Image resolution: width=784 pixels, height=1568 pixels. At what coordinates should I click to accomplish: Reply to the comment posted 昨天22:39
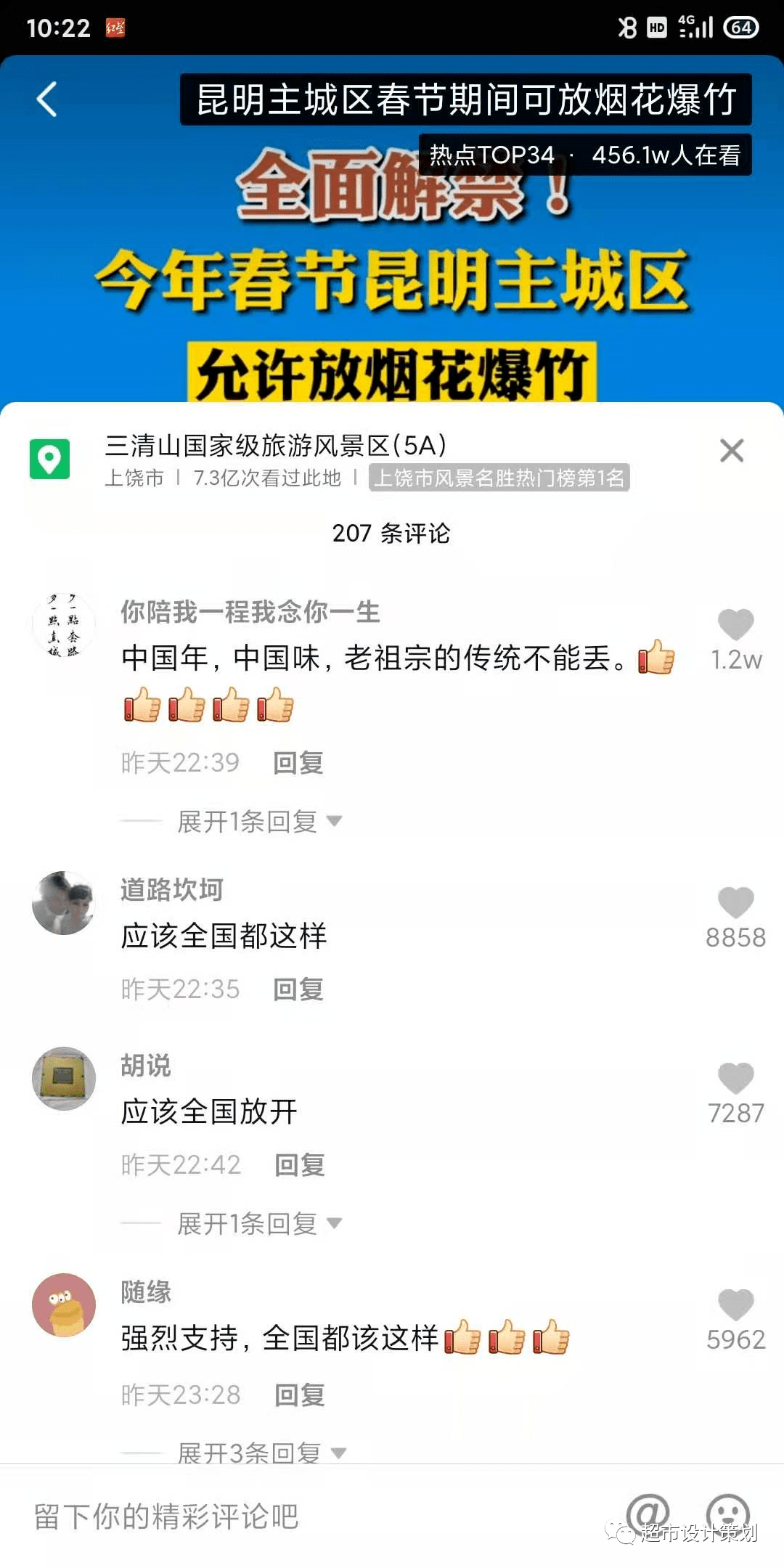(298, 763)
